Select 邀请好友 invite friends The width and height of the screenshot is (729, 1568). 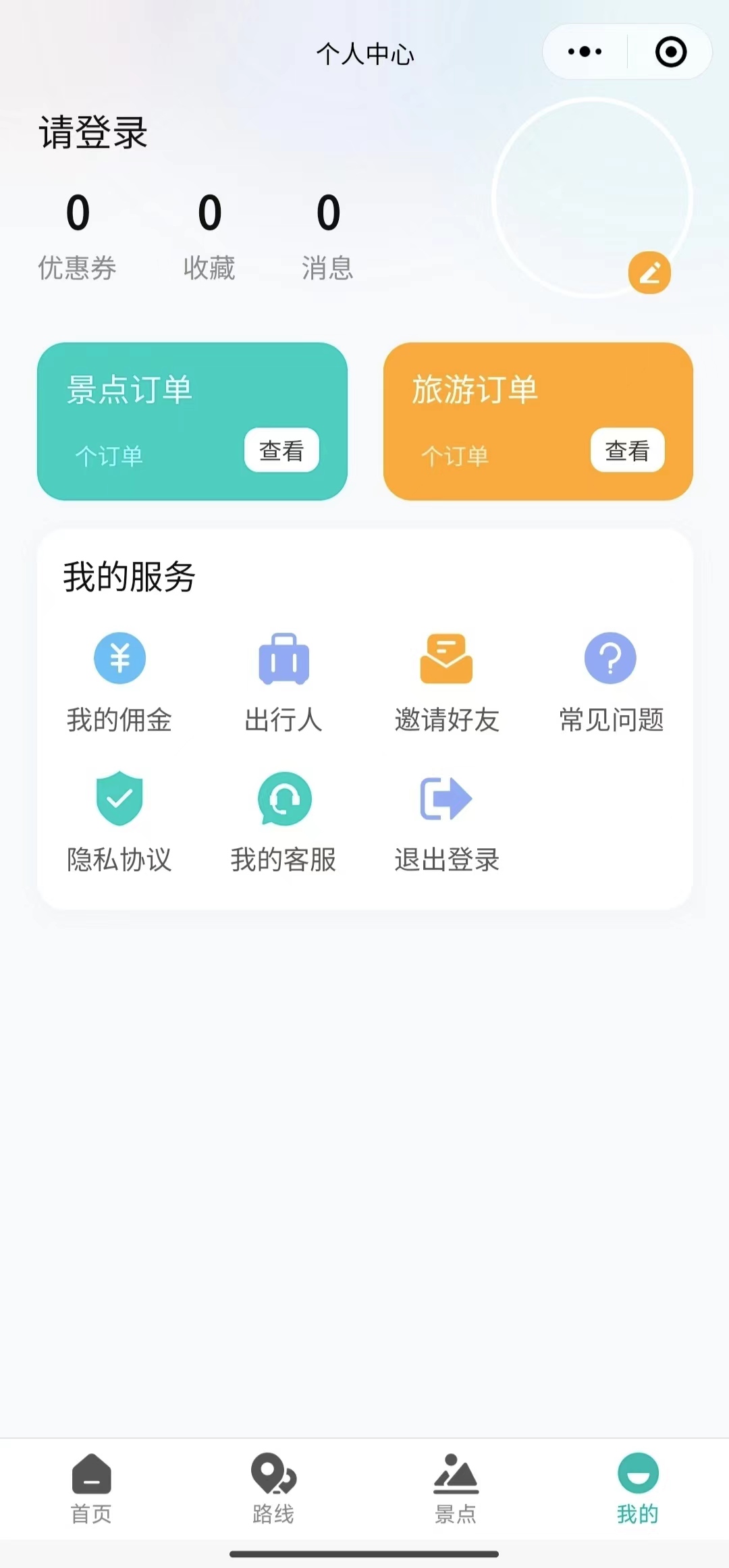tap(447, 683)
